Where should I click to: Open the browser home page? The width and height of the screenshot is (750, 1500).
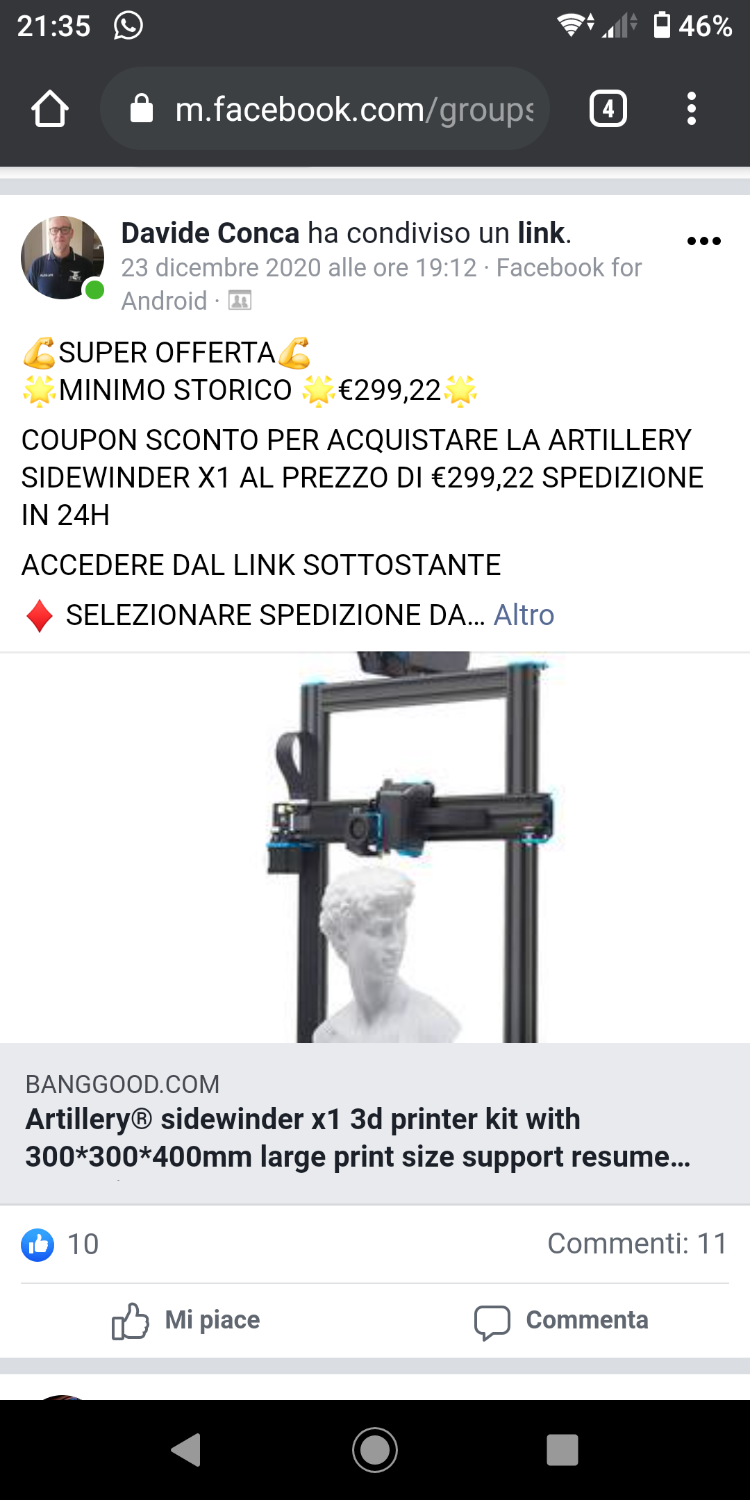click(50, 109)
